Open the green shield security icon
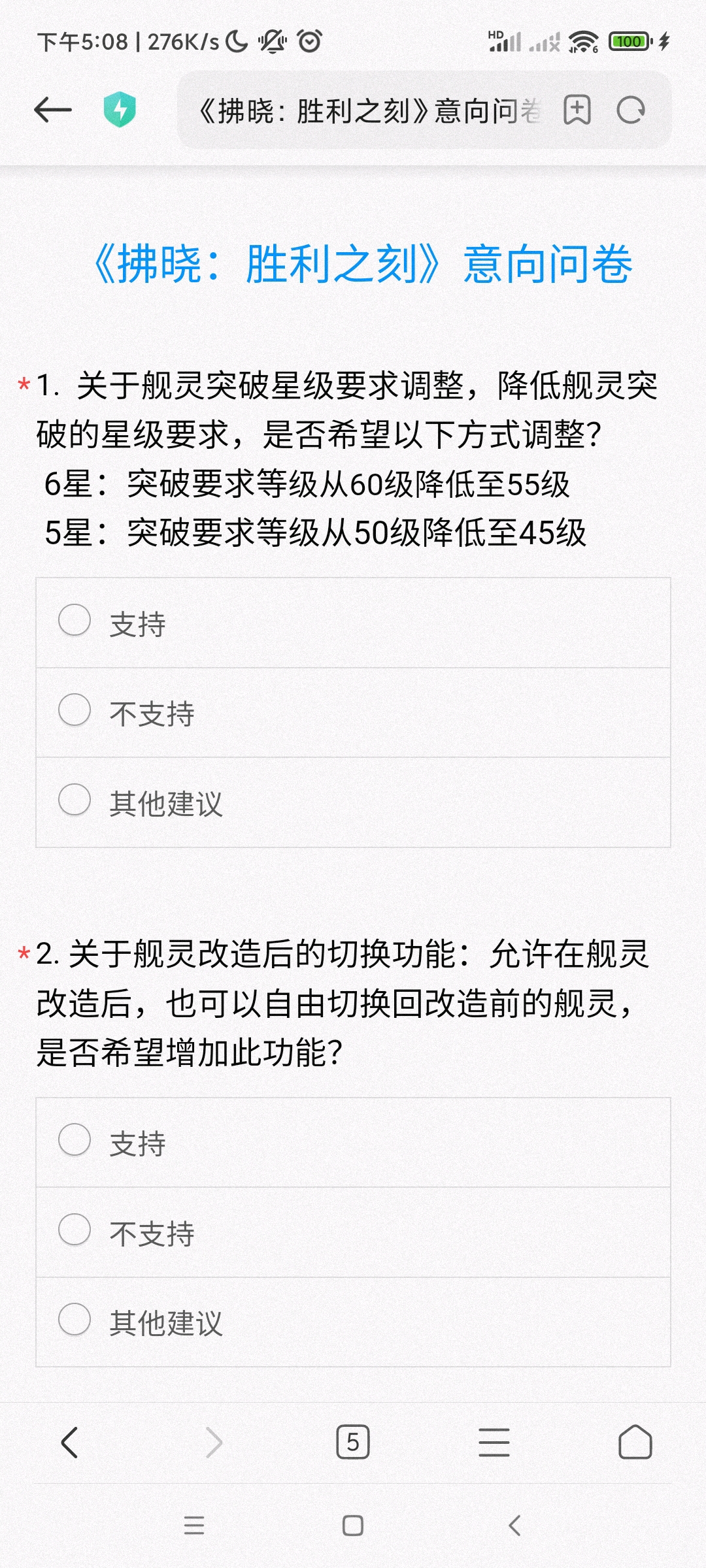This screenshot has height=1568, width=706. pos(120,110)
